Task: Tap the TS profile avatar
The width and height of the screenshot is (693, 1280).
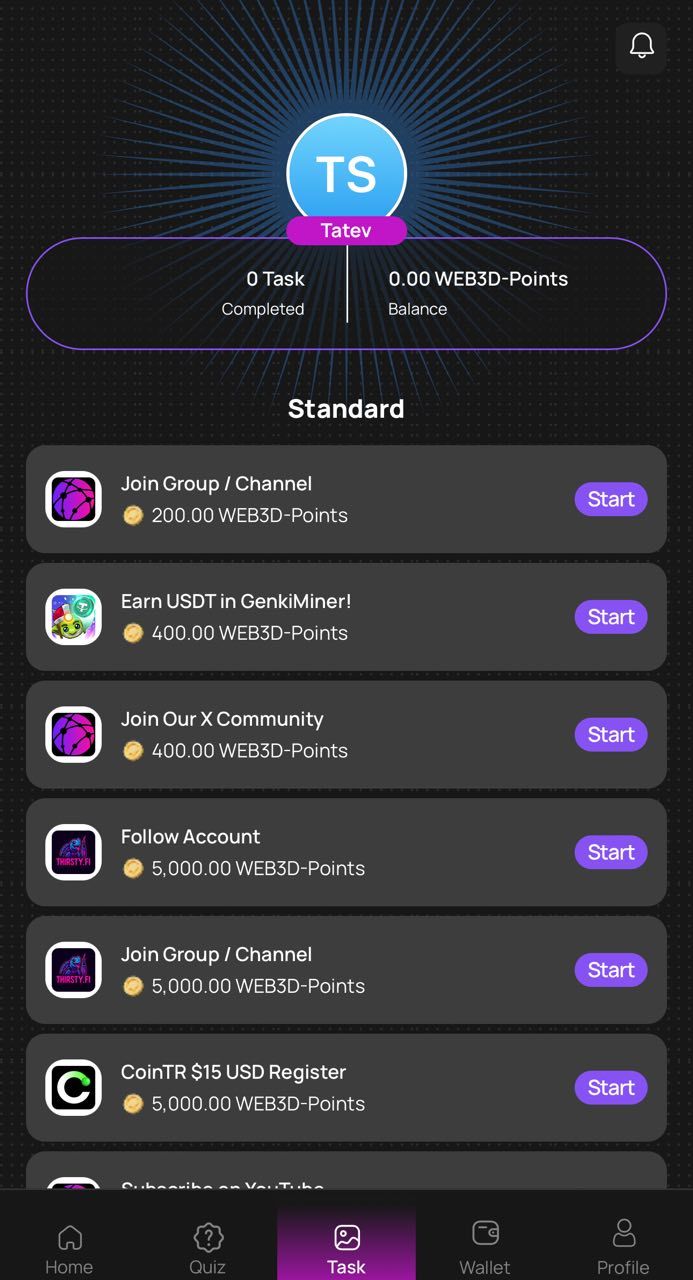Action: [x=346, y=172]
